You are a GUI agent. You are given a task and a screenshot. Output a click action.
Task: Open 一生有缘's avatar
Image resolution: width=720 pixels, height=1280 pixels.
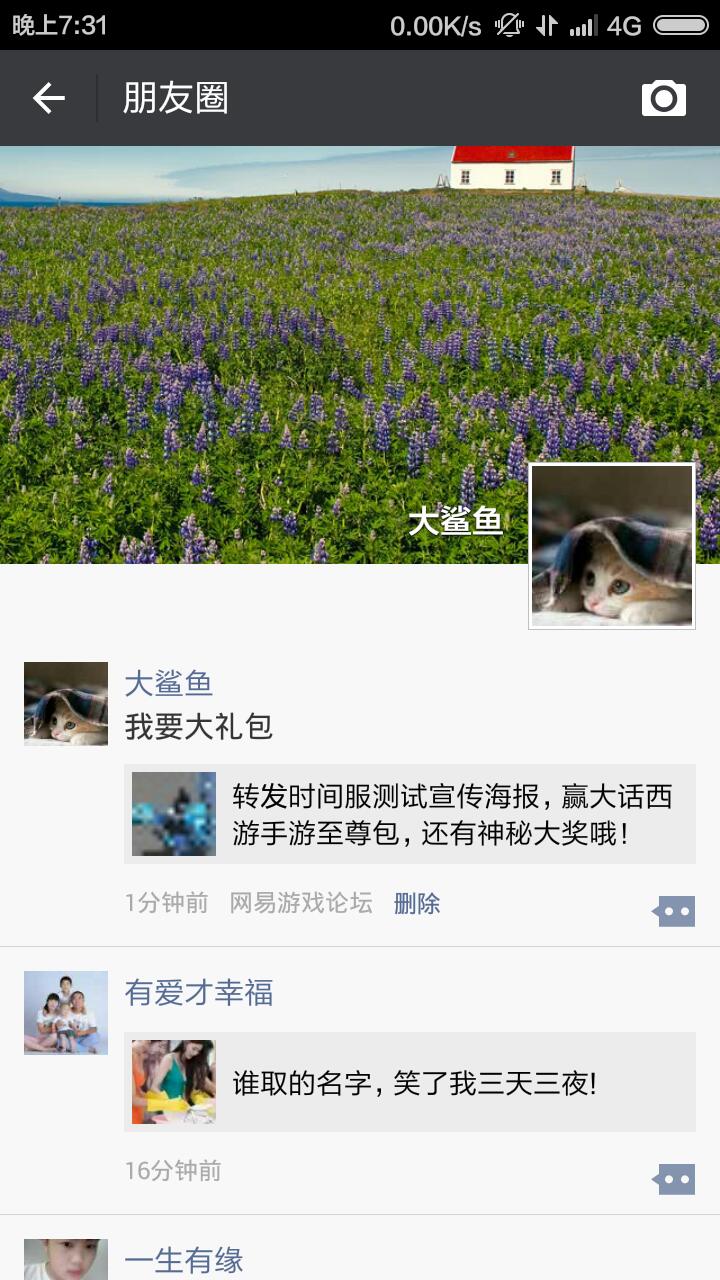coord(66,1260)
